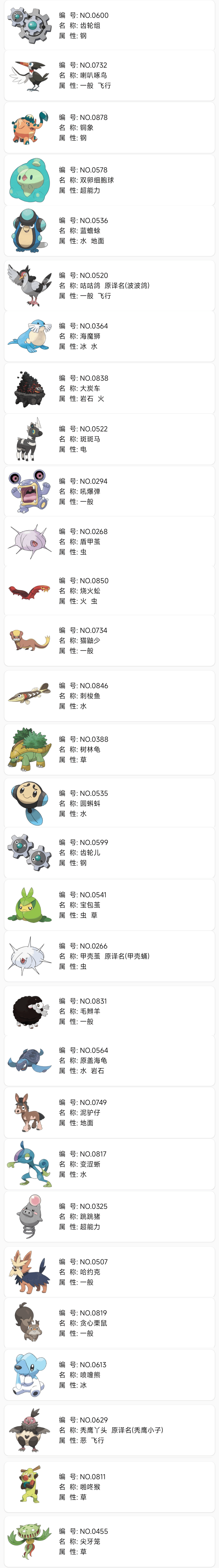Image resolution: width=219 pixels, height=1568 pixels.
Task: Open the 海魔狮 NO.0364 card
Action: click(x=109, y=336)
